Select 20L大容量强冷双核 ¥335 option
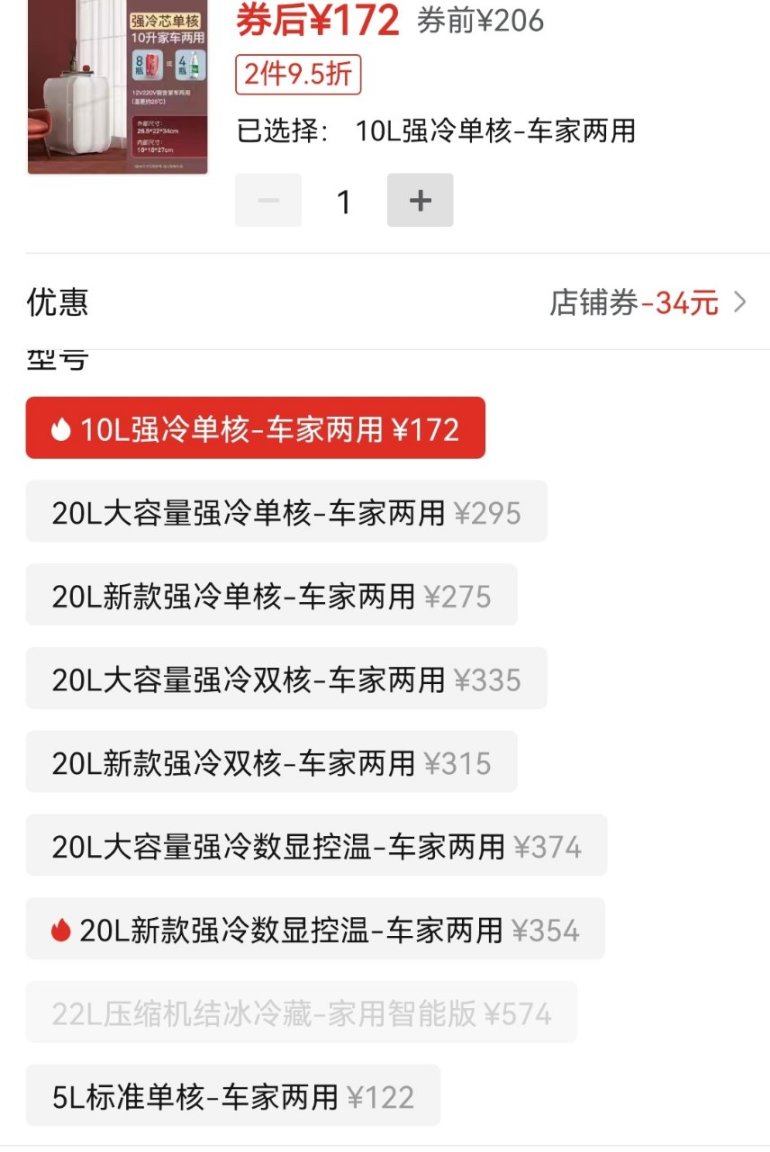This screenshot has height=1152, width=770. (286, 679)
